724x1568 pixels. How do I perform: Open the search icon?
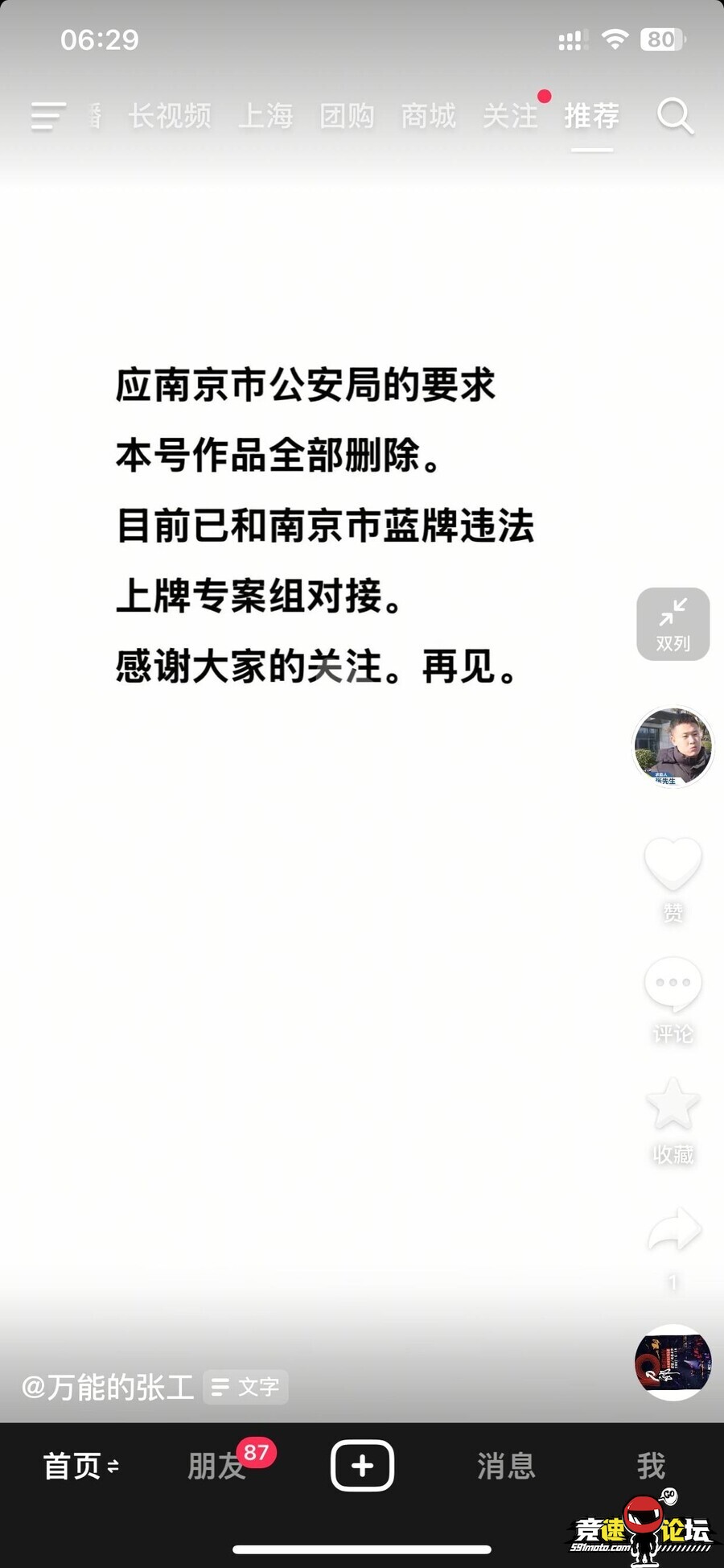pyautogui.click(x=674, y=117)
